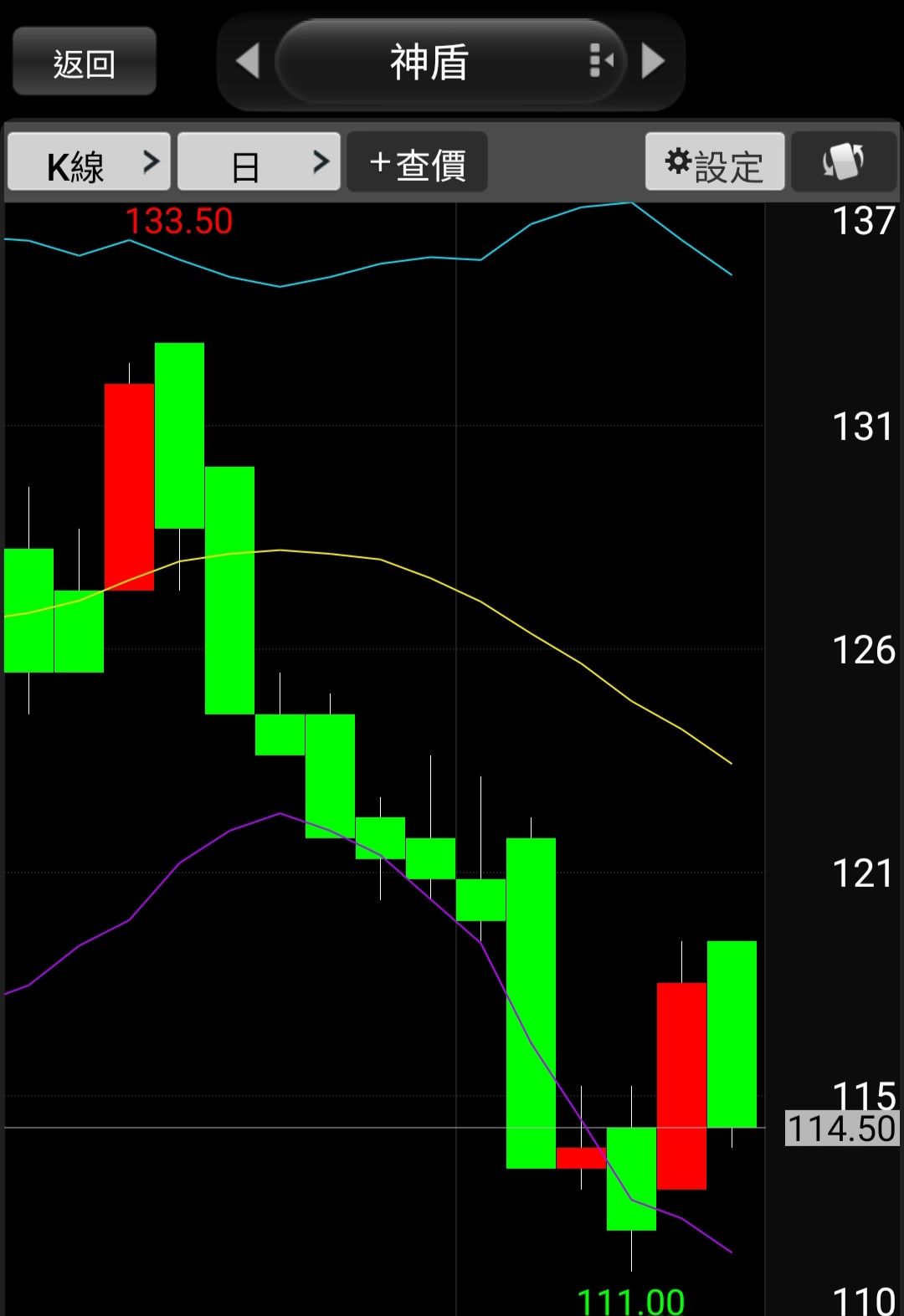The height and width of the screenshot is (1316, 904).
Task: Open the 設定 settings button
Action: point(715,162)
